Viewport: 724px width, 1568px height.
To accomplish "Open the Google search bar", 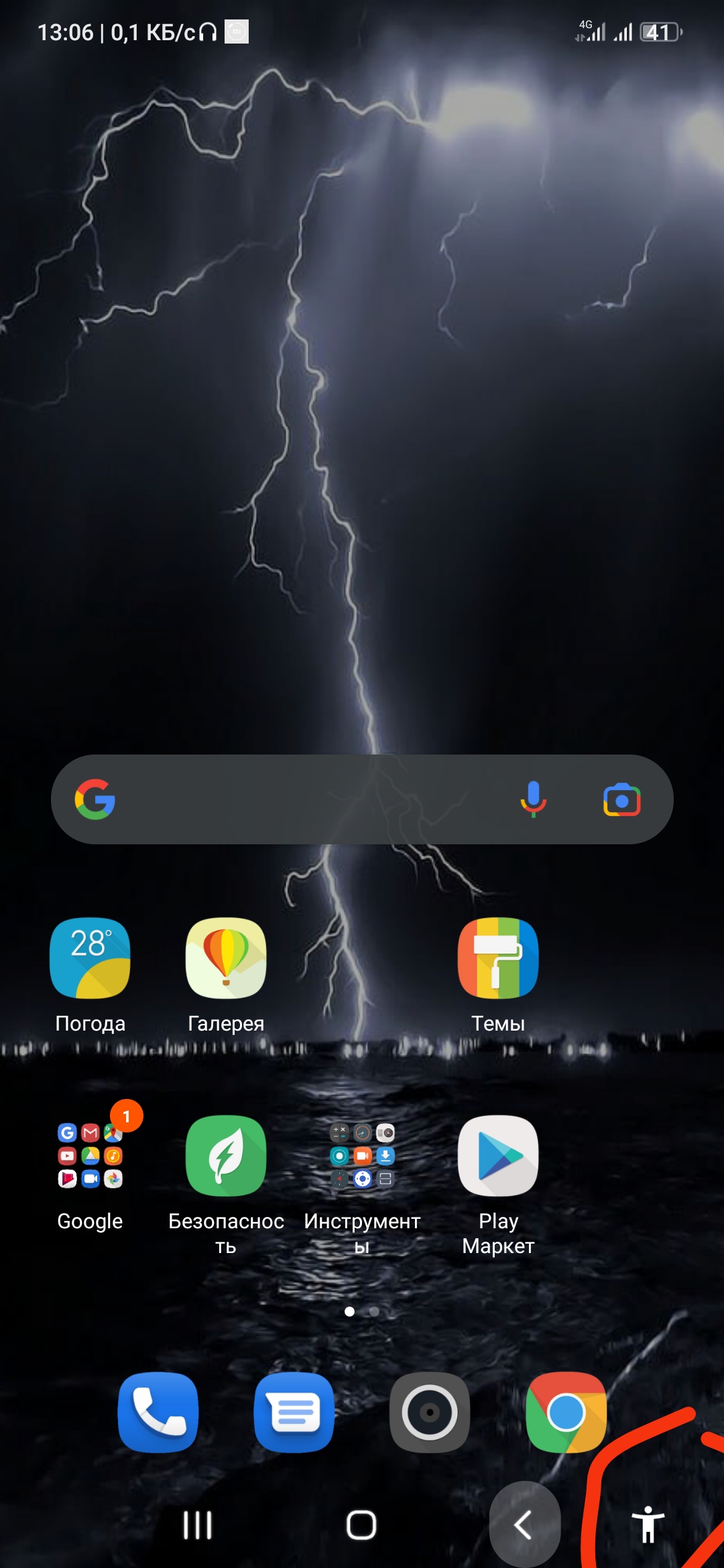I will (302, 799).
